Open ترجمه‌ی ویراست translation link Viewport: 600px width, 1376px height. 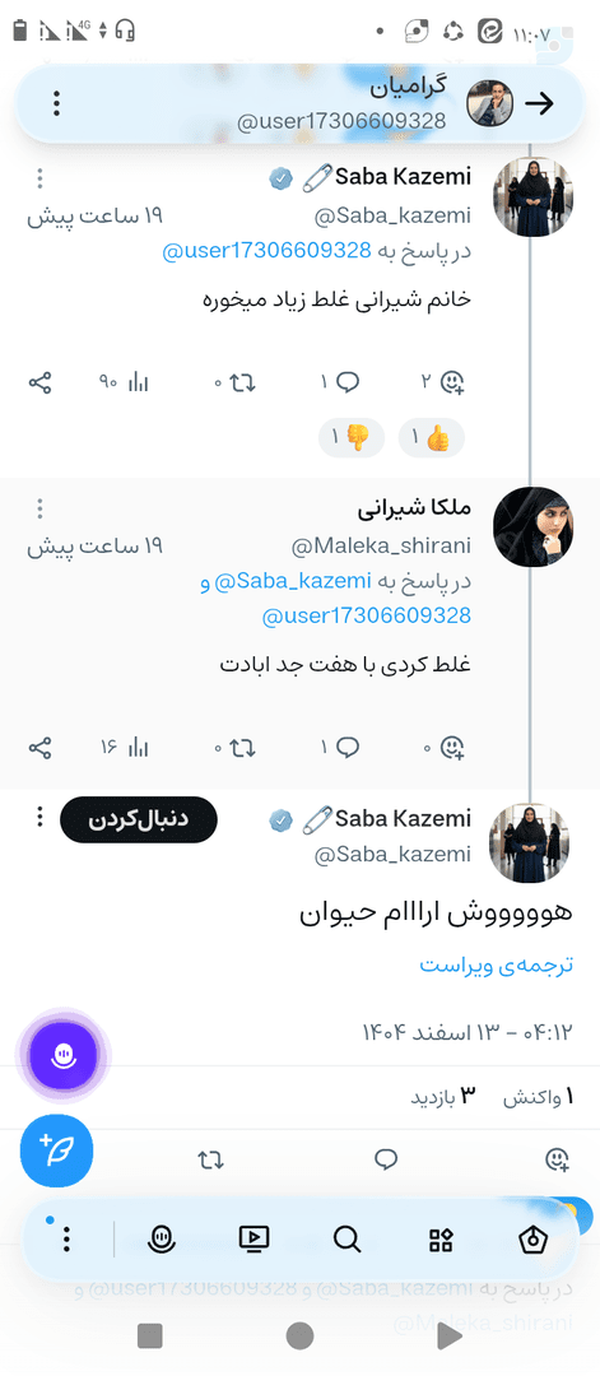pos(496,965)
